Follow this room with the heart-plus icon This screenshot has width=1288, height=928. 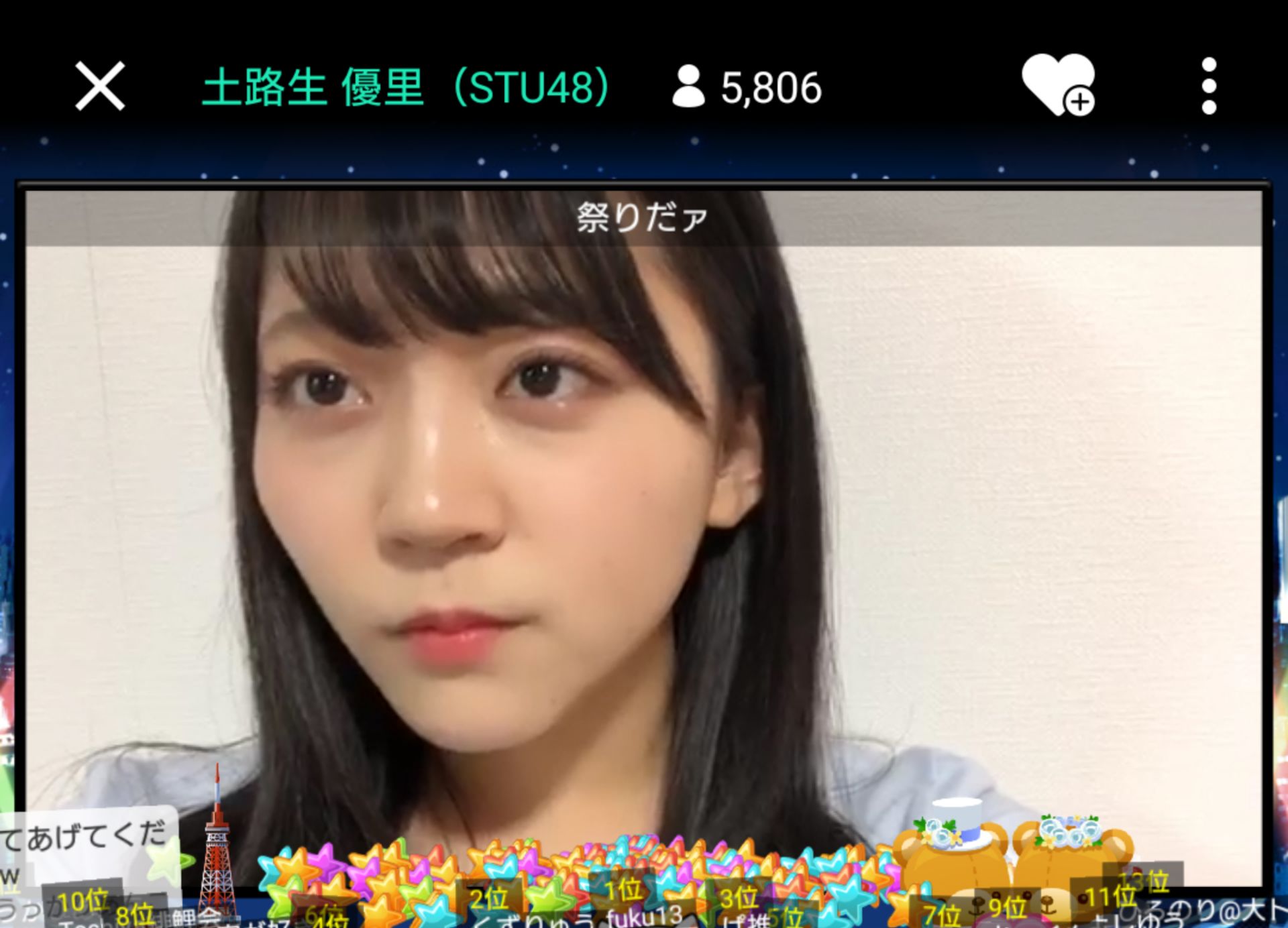1058,86
